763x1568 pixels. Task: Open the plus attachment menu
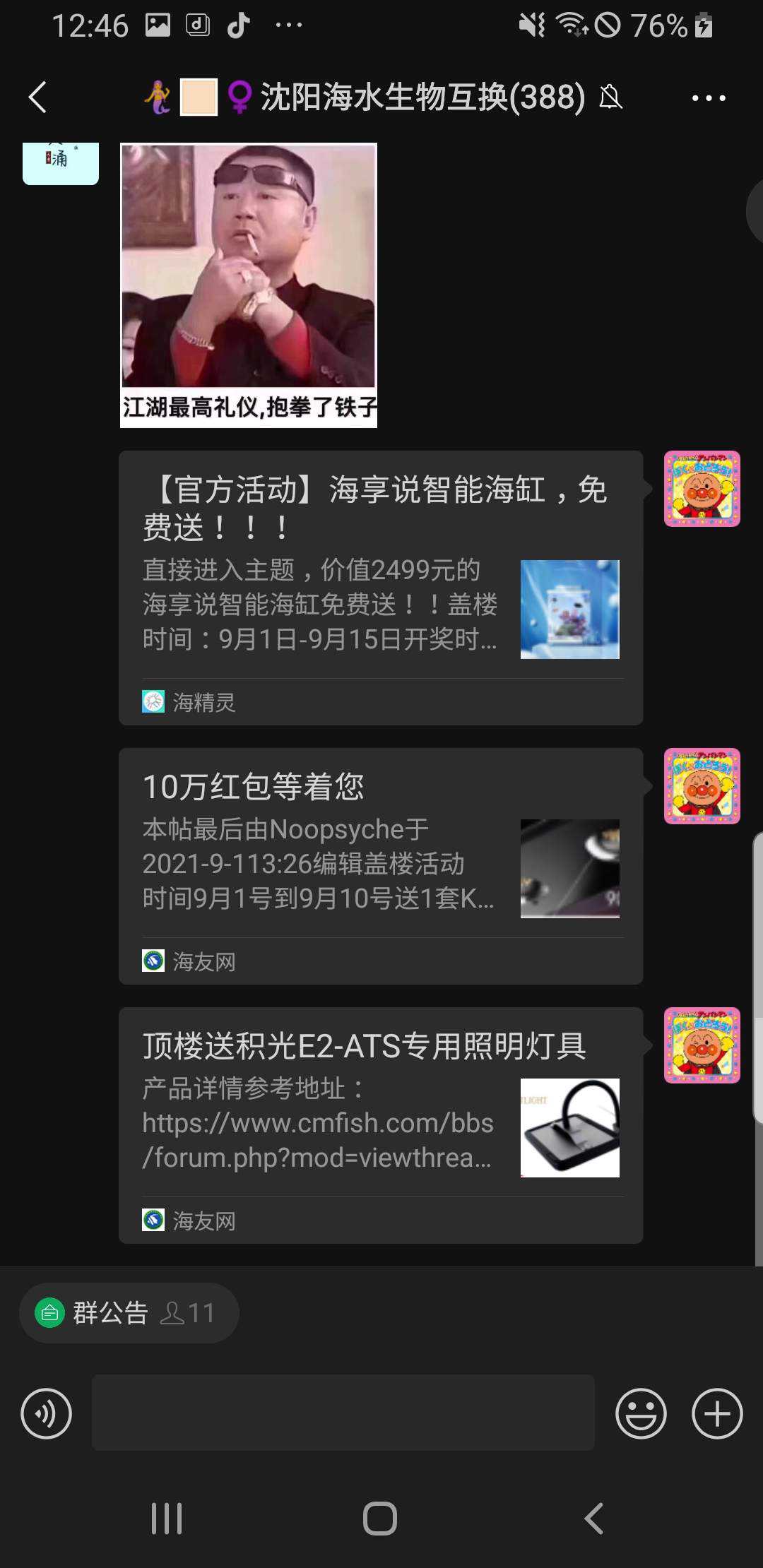716,1413
